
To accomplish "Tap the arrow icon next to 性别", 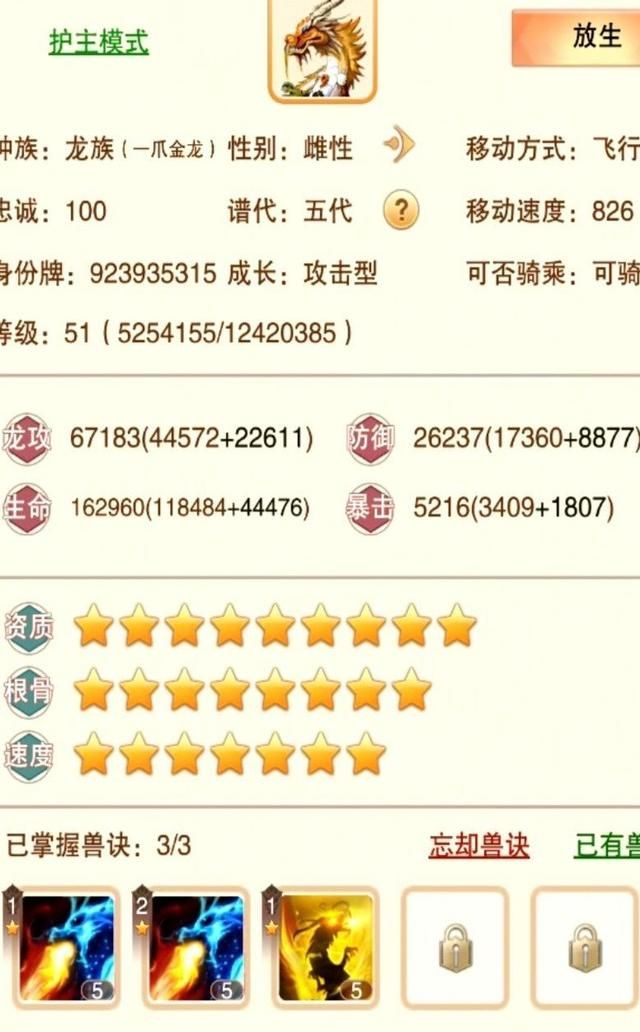I will click(x=399, y=148).
